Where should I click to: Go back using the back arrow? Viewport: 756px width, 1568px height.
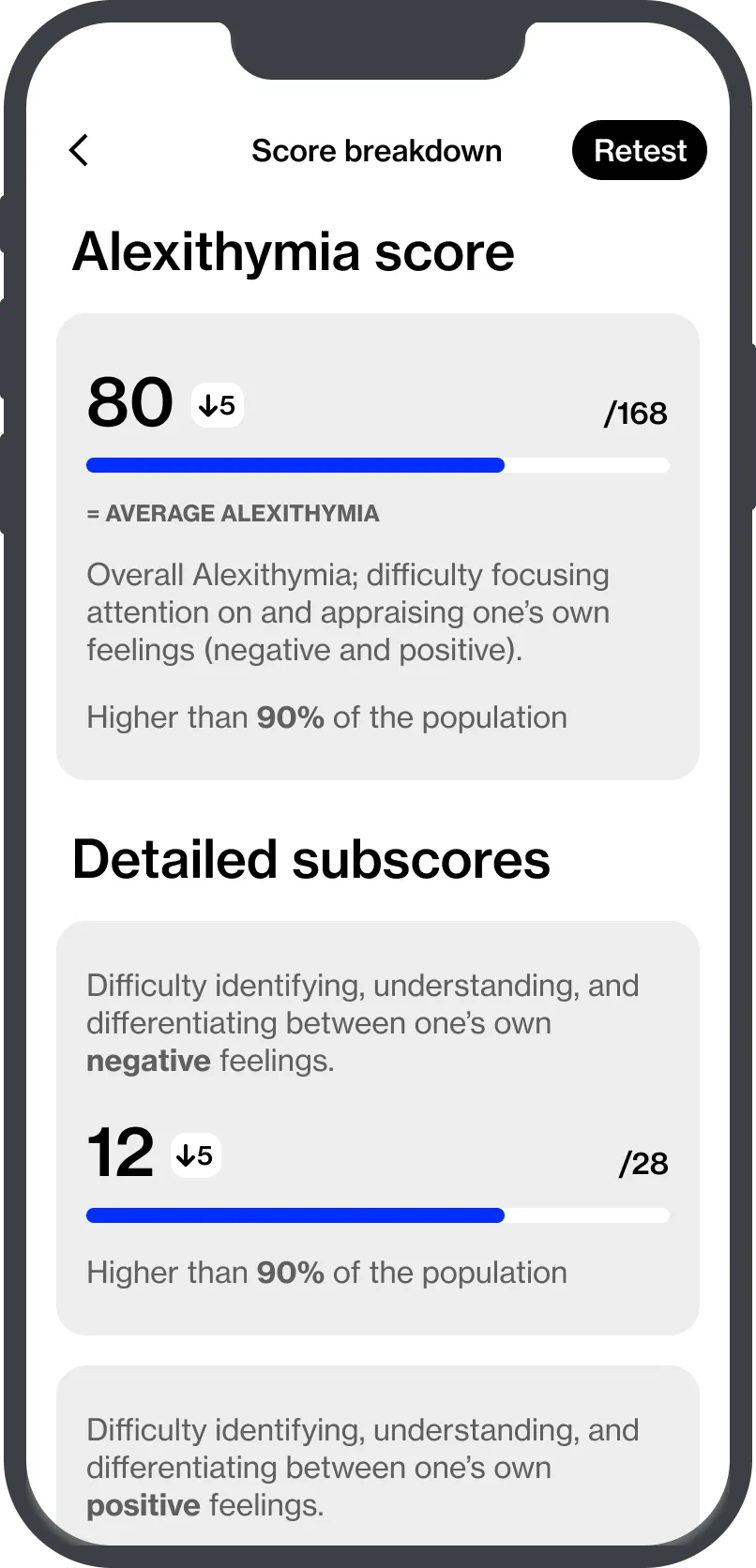click(x=79, y=150)
